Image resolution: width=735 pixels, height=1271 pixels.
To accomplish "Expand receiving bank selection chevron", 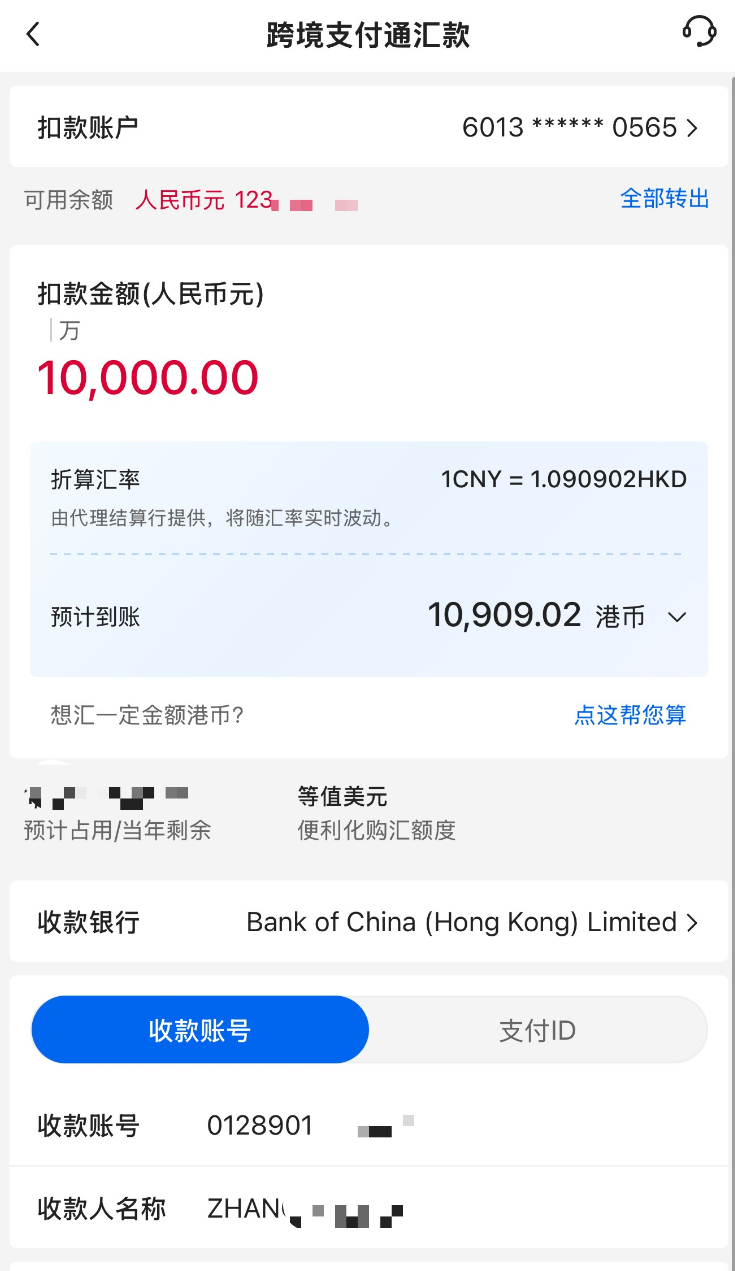I will coord(692,922).
